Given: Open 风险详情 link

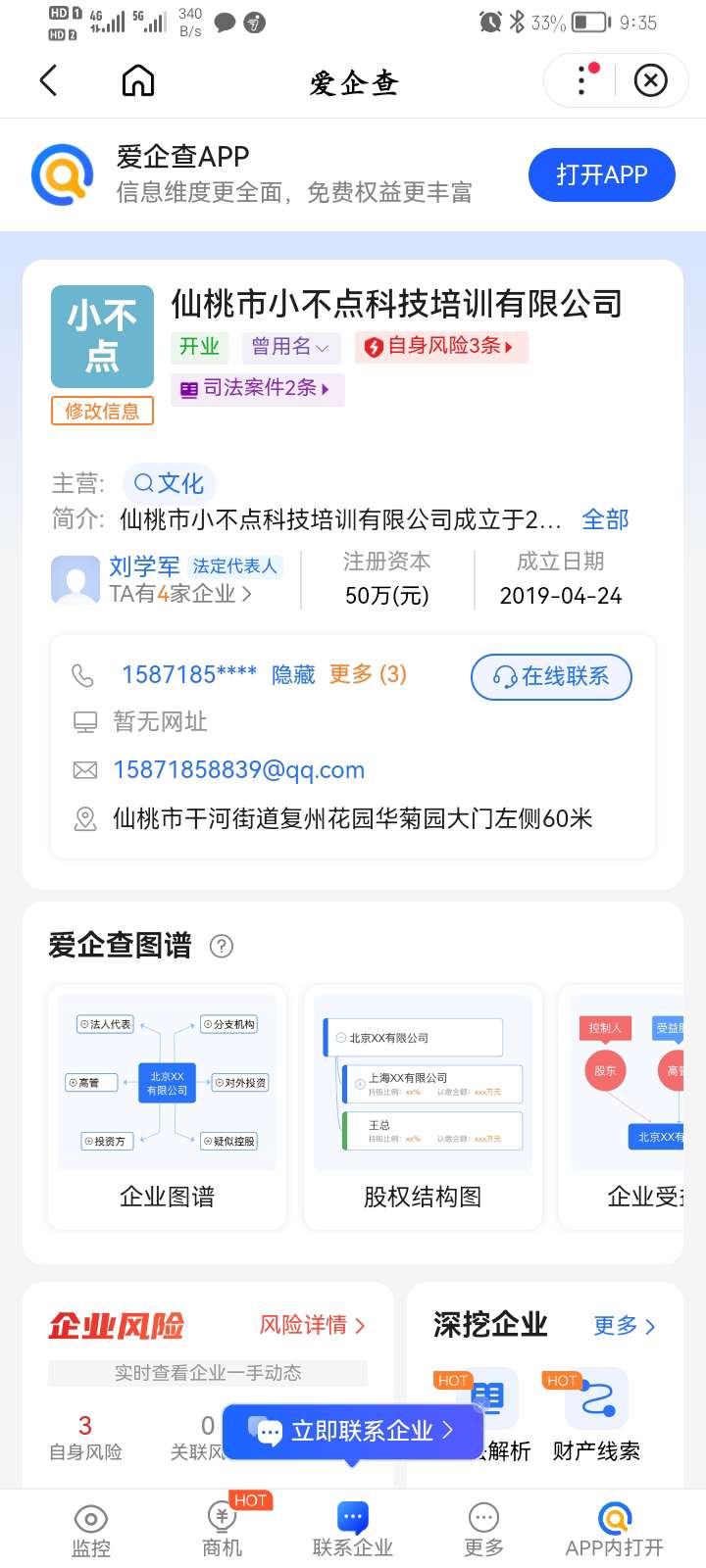Looking at the screenshot, I should point(311,1325).
